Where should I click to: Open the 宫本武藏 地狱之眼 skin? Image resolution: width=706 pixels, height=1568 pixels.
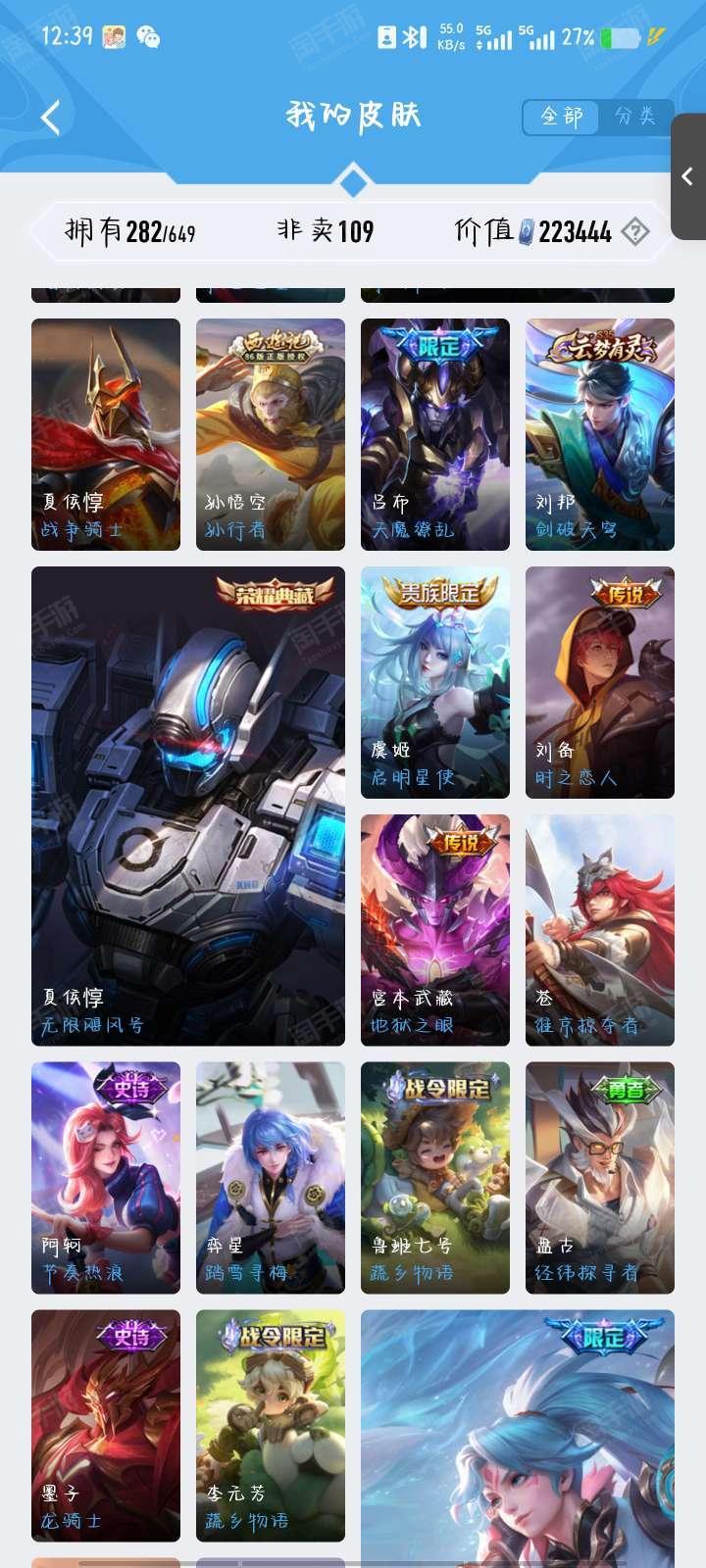435,930
